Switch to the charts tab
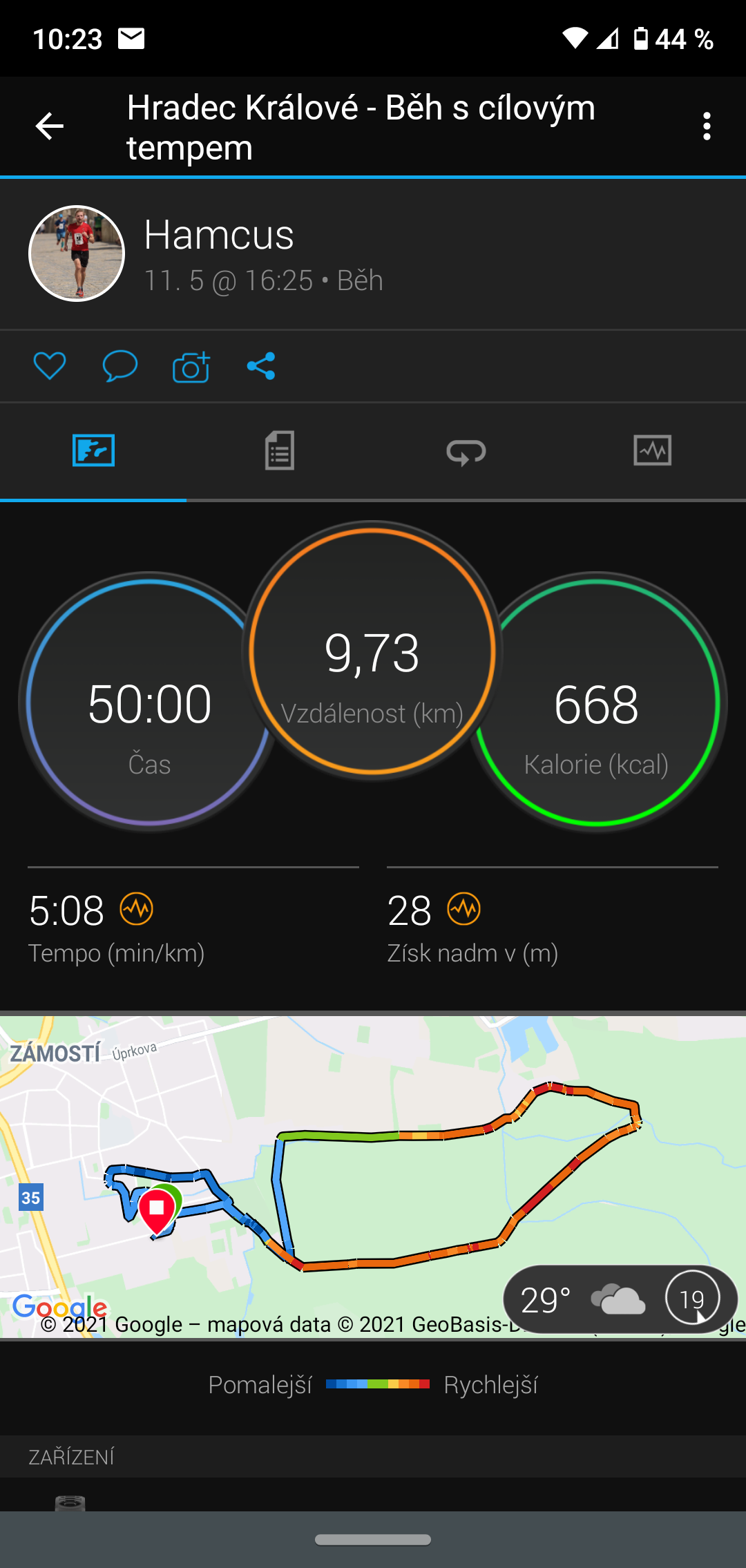This screenshot has height=1568, width=746. pyautogui.click(x=653, y=450)
